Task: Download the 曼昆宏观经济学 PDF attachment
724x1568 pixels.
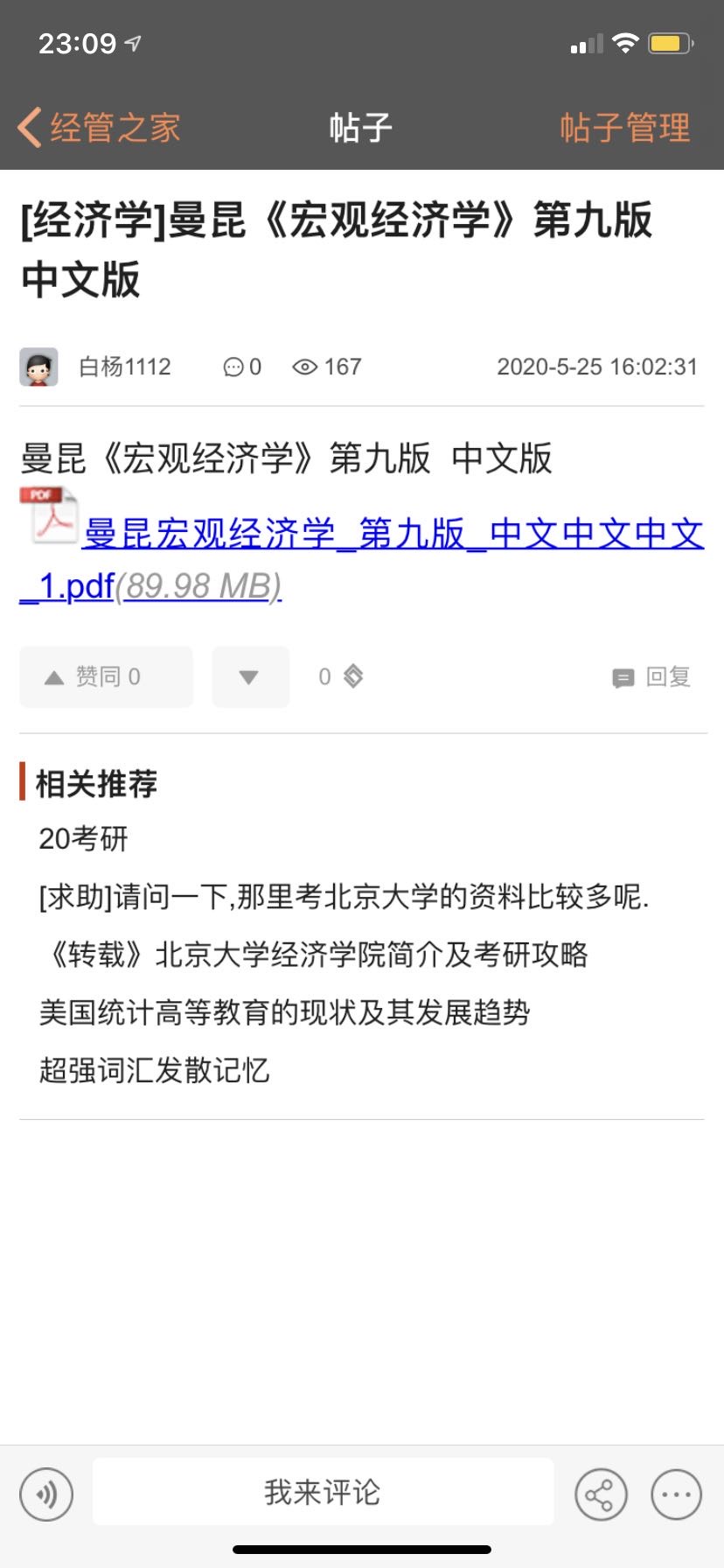Action: (x=393, y=534)
